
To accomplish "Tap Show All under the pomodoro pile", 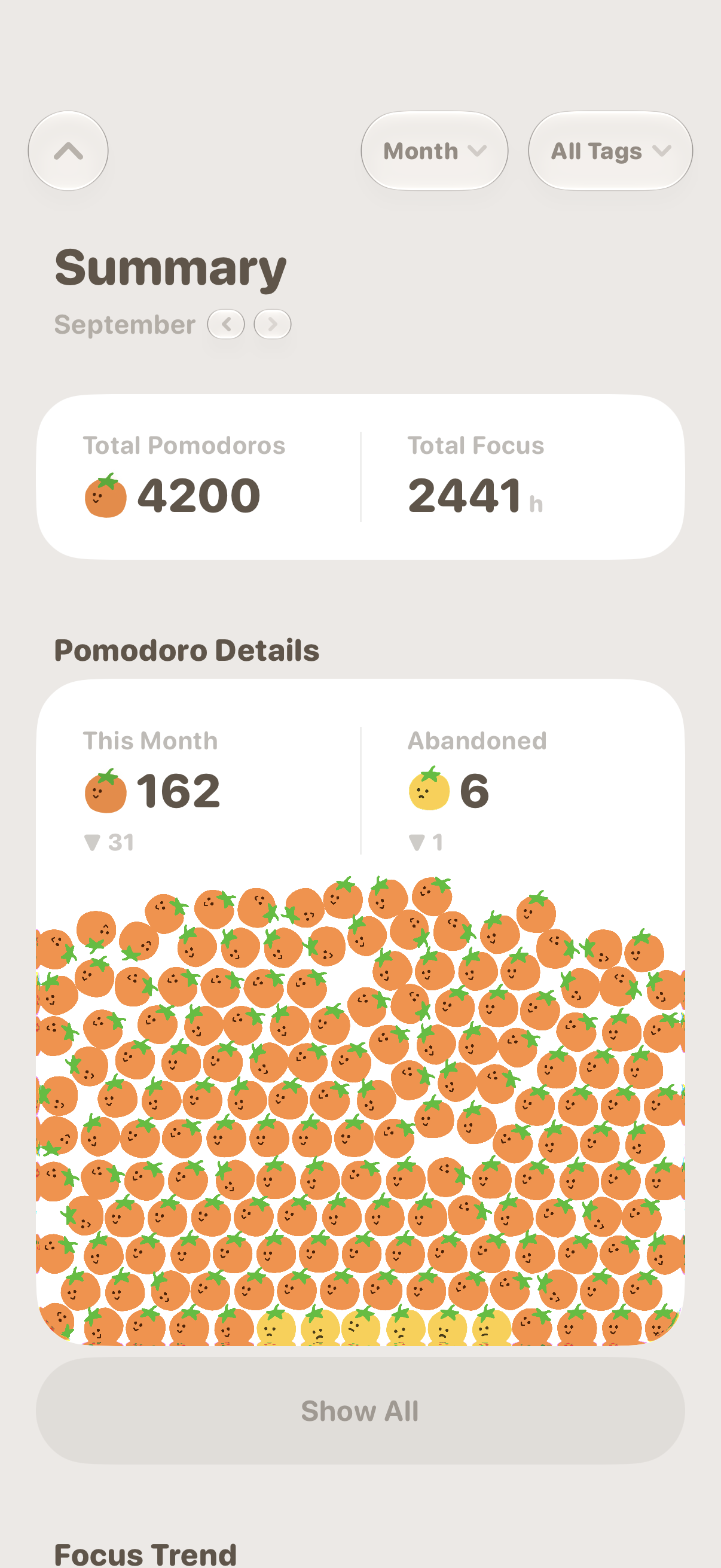I will click(x=360, y=1410).
